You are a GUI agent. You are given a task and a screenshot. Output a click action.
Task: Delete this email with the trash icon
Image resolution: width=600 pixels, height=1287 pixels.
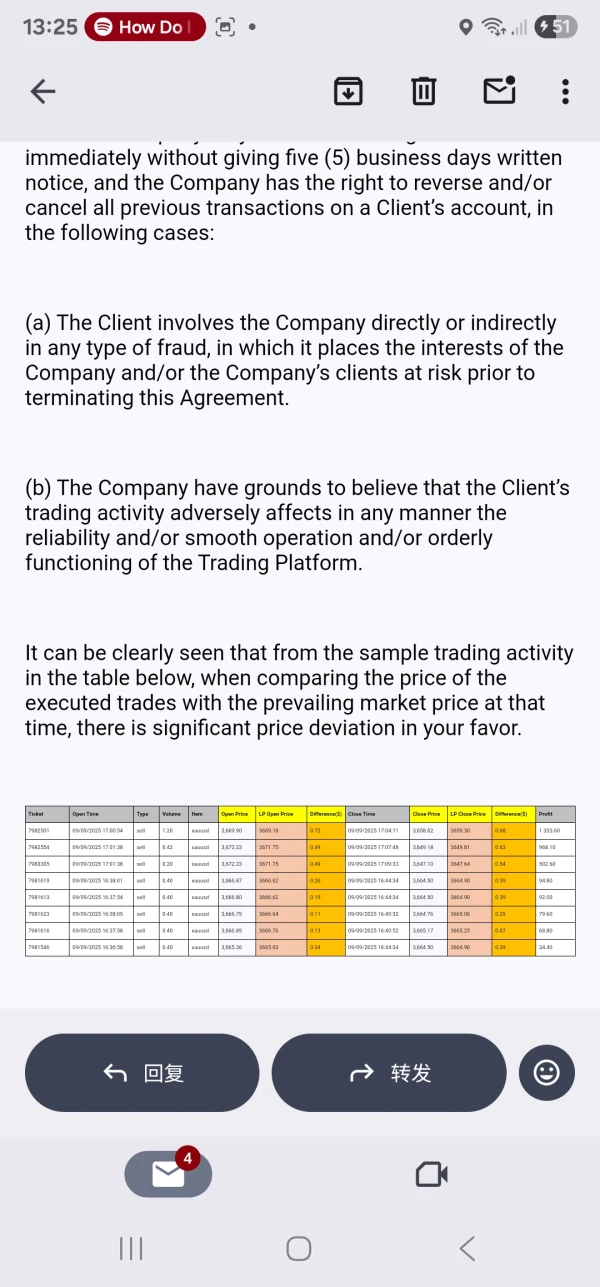pyautogui.click(x=424, y=92)
